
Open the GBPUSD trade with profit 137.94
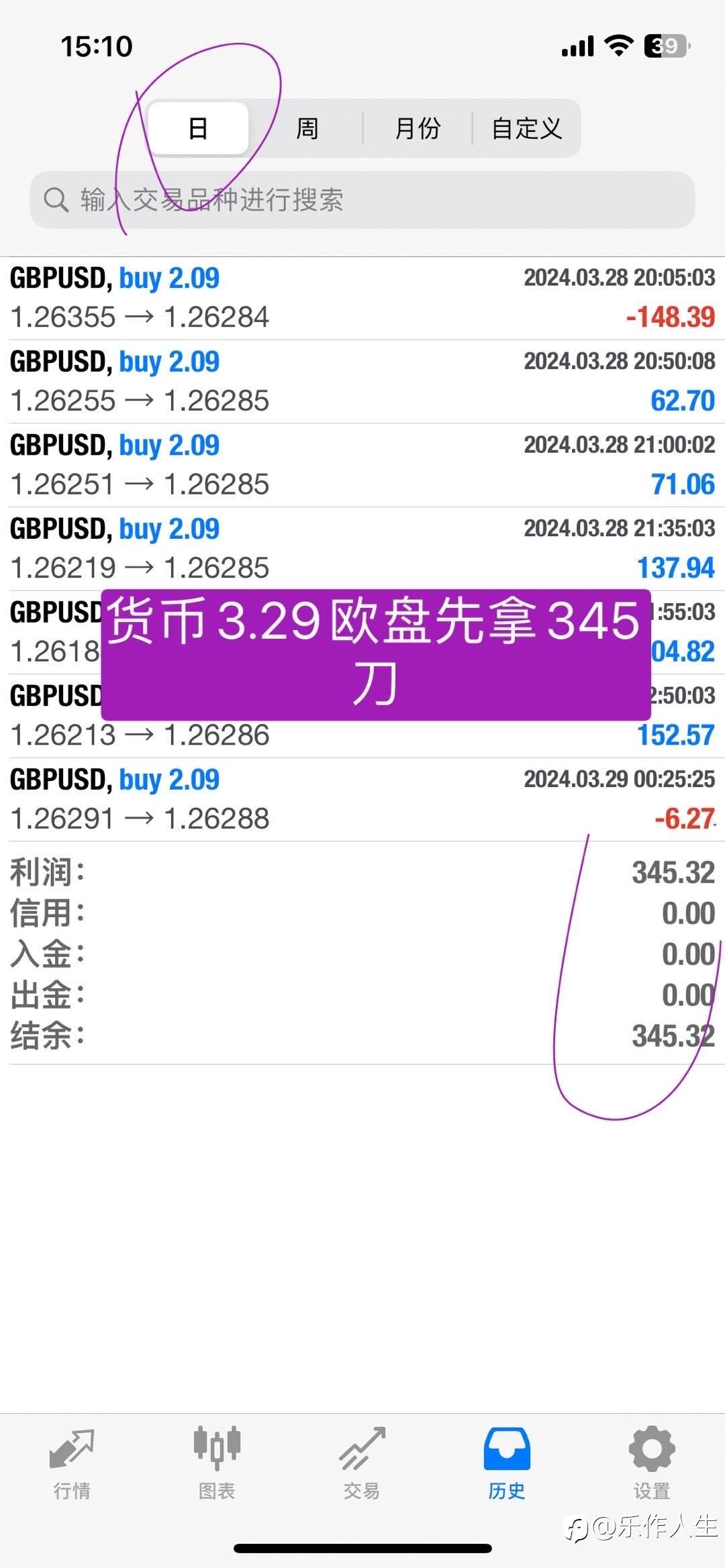tap(362, 549)
